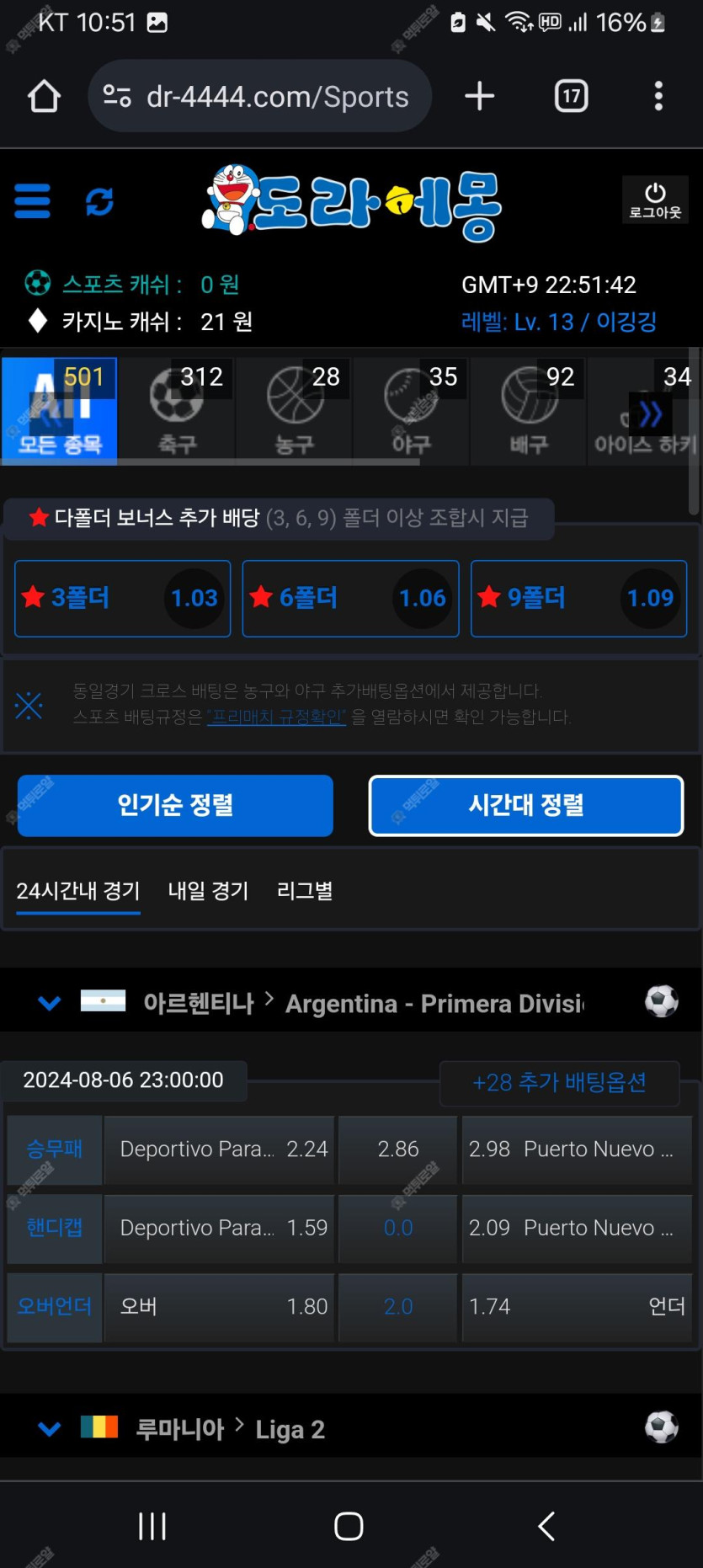Pick the draw odds 2.86

(398, 1149)
